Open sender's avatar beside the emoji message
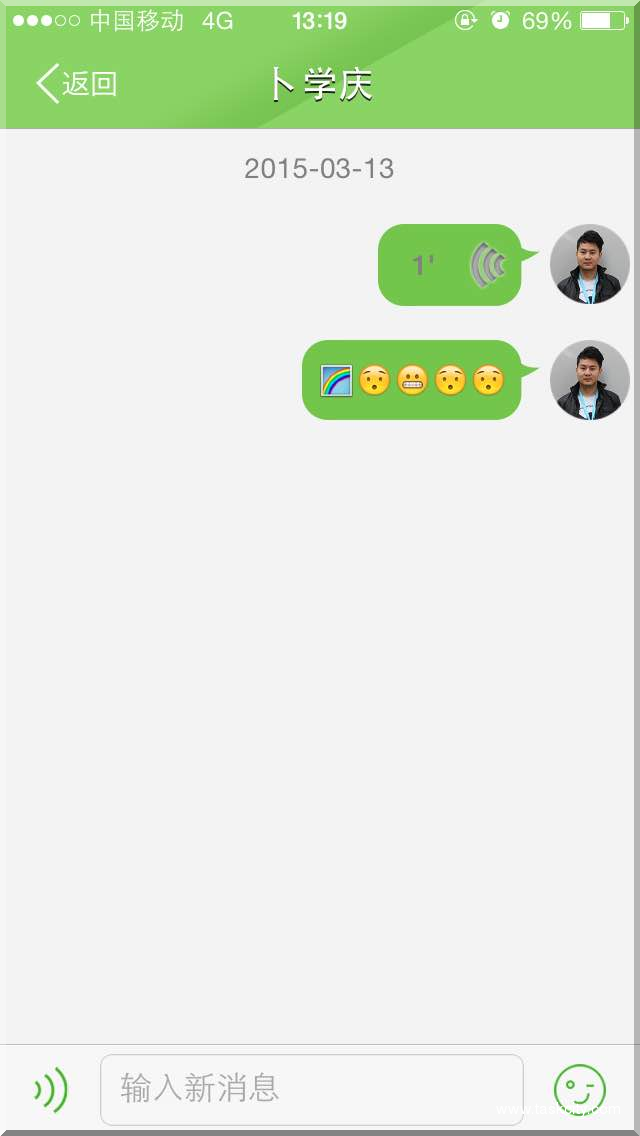Viewport: 640px width, 1136px height. point(589,380)
